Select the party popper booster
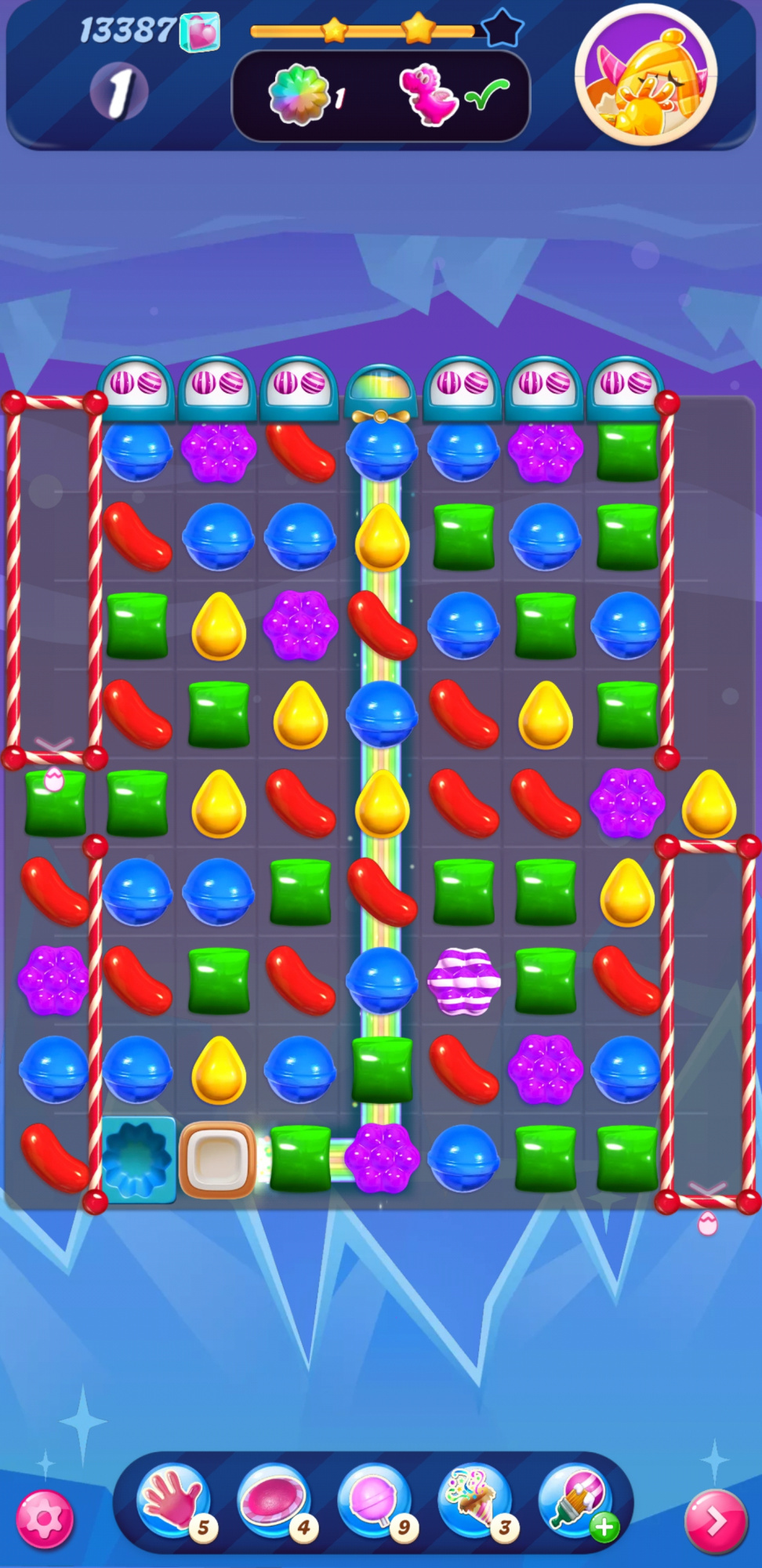Viewport: 762px width, 1568px height. point(475,1499)
